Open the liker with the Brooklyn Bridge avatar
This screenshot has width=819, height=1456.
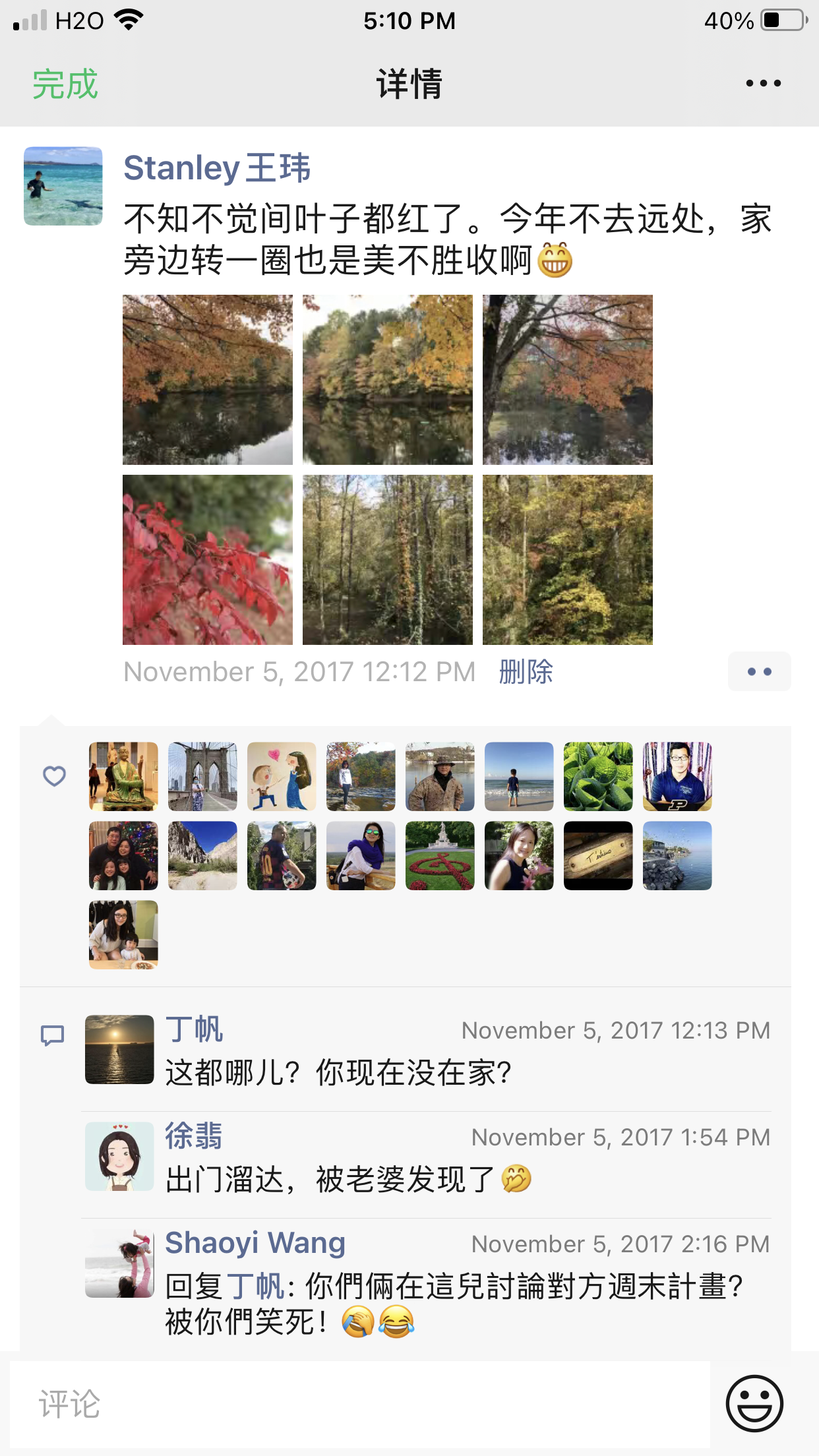point(202,776)
